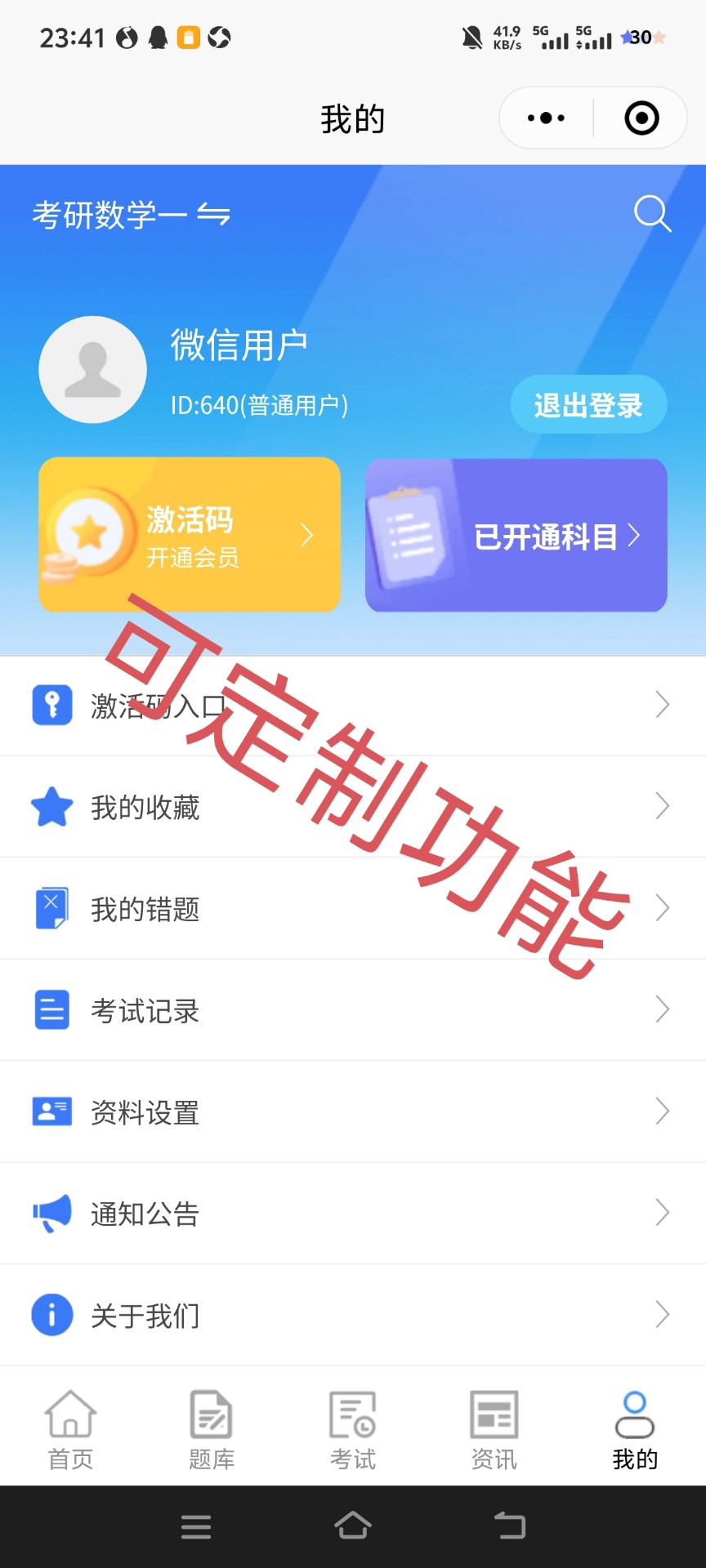Open the mini program overflow menu
The image size is (706, 1568).
point(546,118)
